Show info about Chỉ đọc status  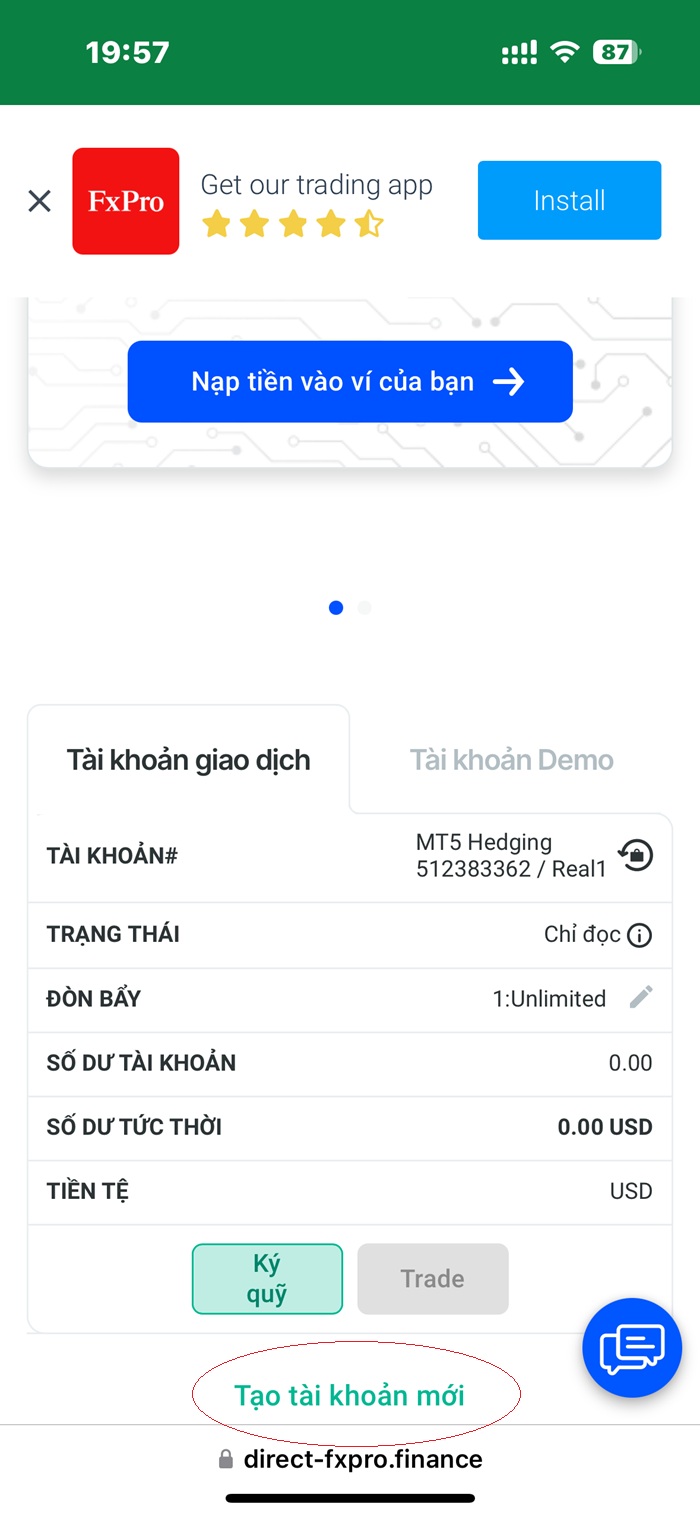[639, 935]
